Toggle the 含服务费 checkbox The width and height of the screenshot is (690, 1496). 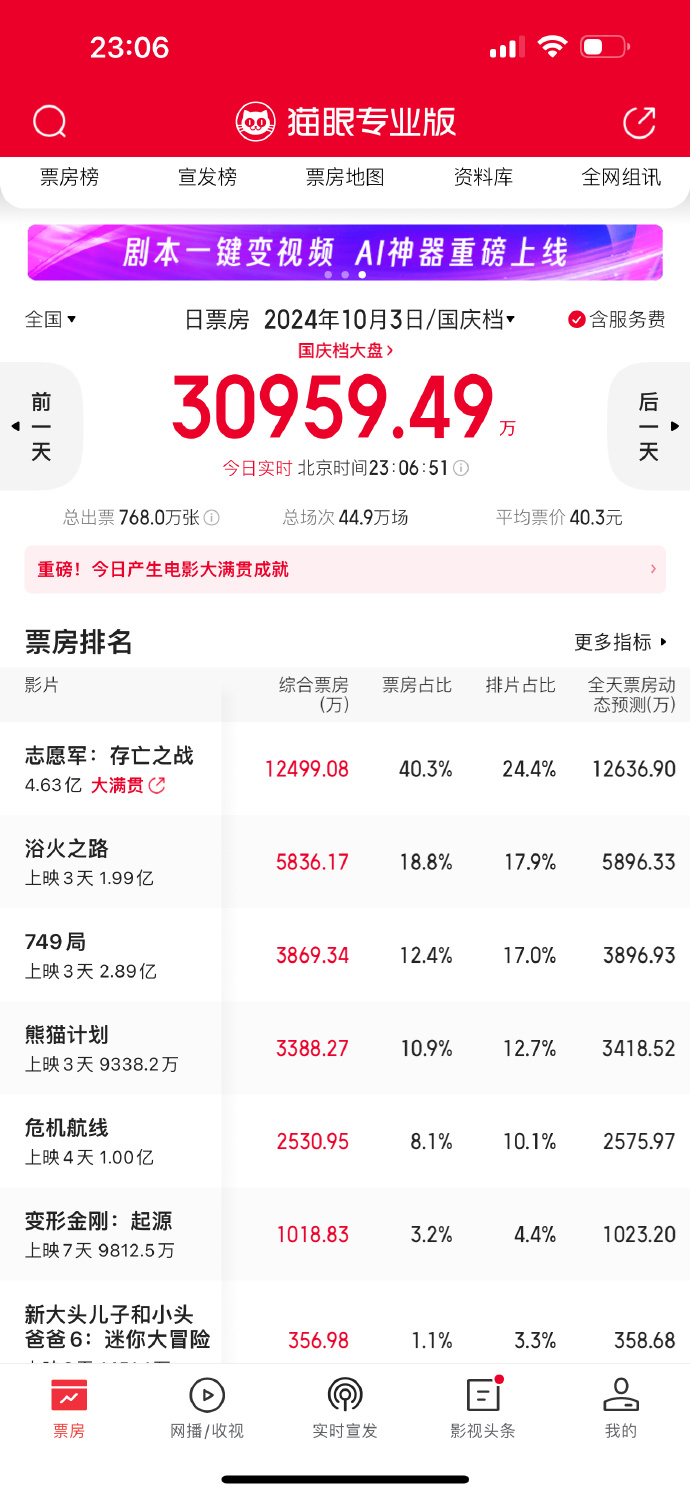[616, 320]
